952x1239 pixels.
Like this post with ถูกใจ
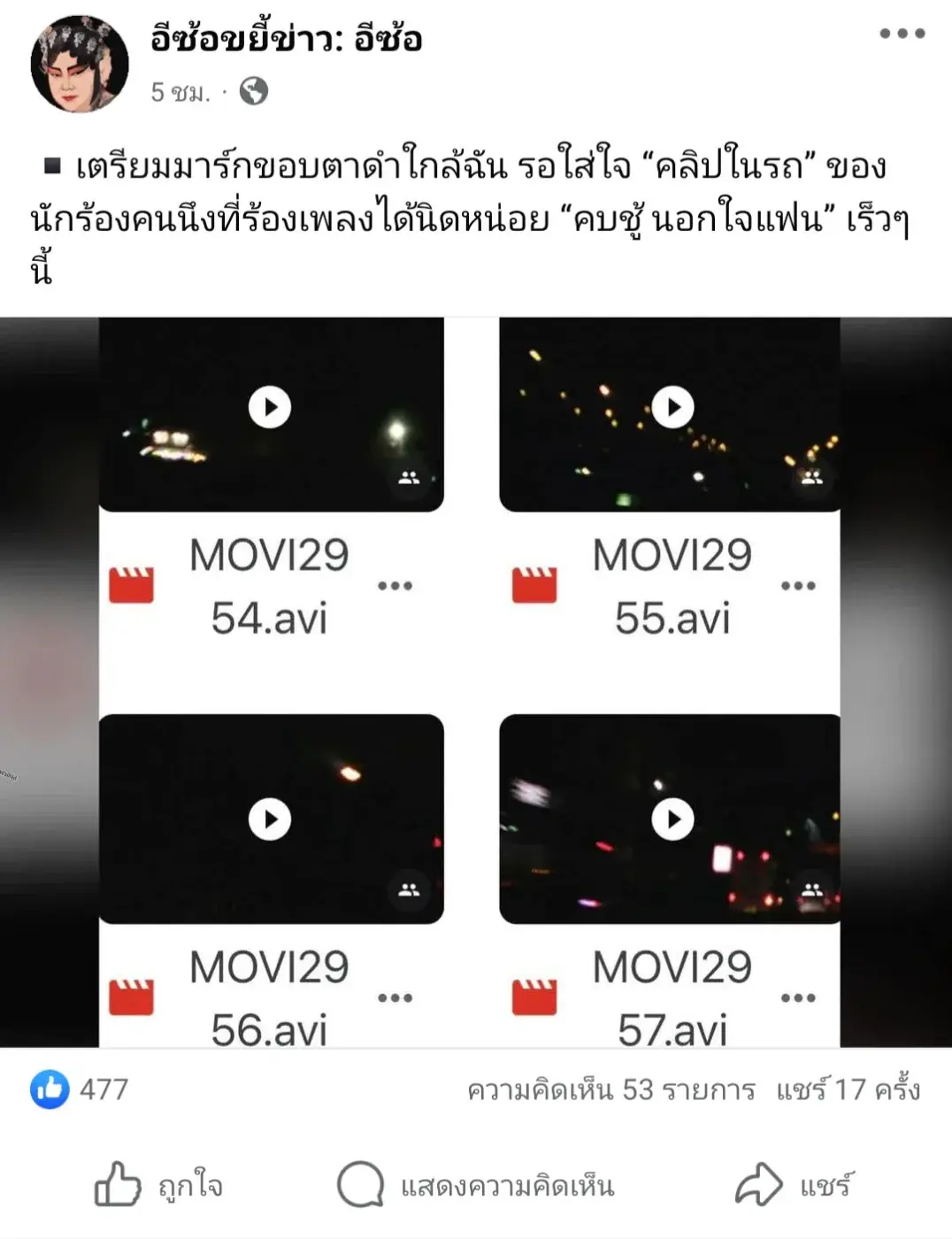click(x=159, y=1185)
